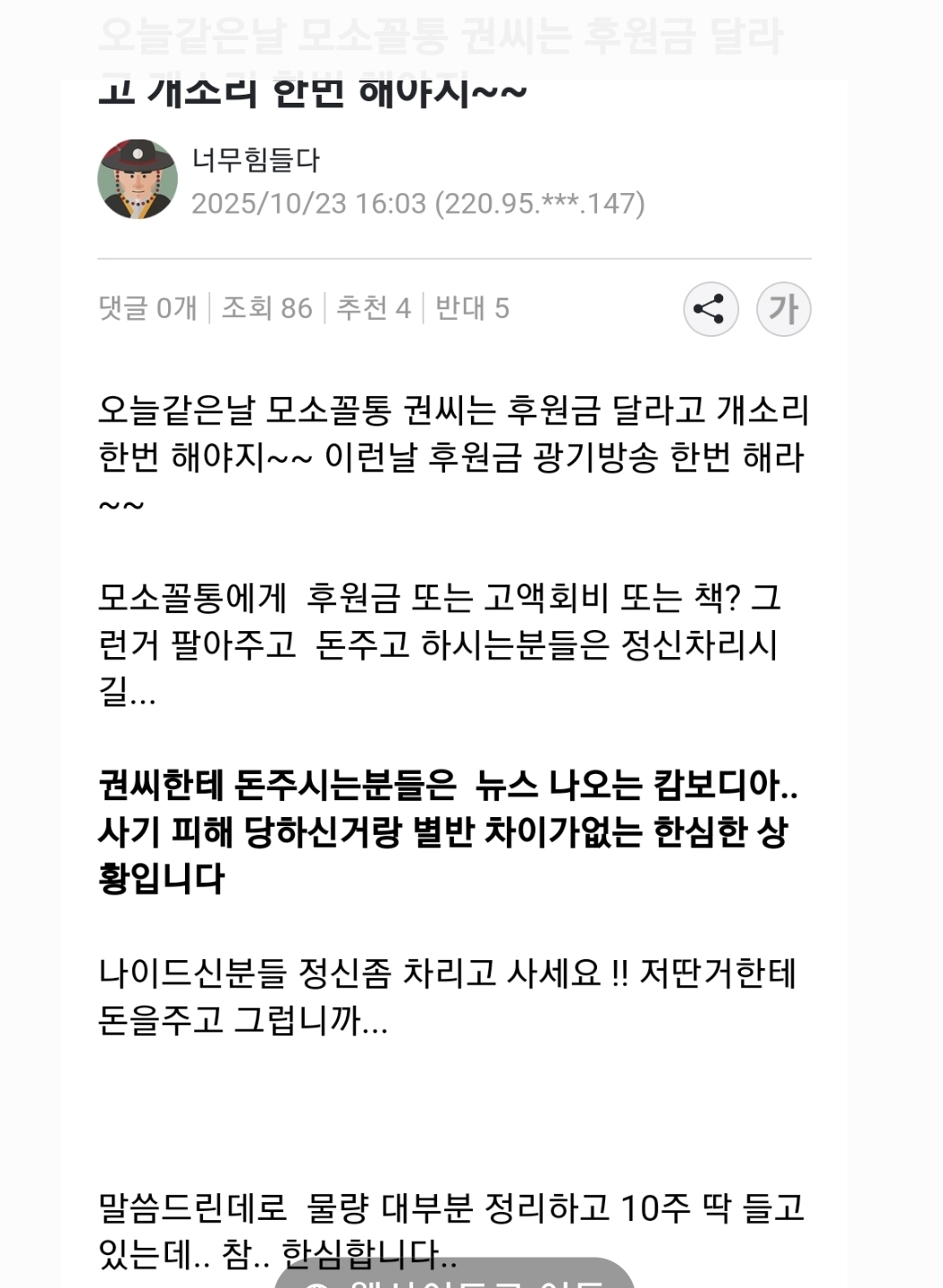Screen dimensions: 943x1288
Task: Open the 가 font size option
Action: pyautogui.click(x=783, y=309)
